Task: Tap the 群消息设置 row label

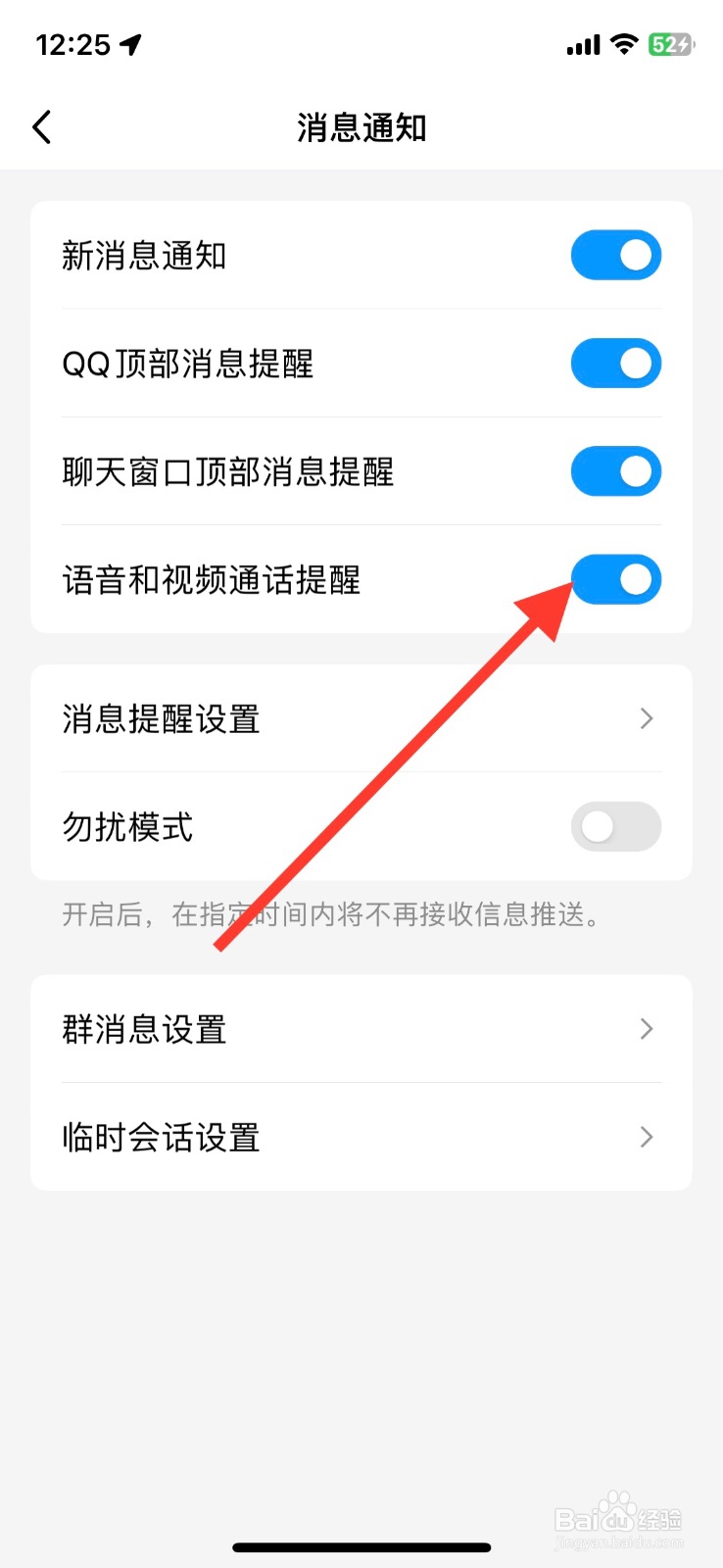Action: pyautogui.click(x=144, y=1028)
